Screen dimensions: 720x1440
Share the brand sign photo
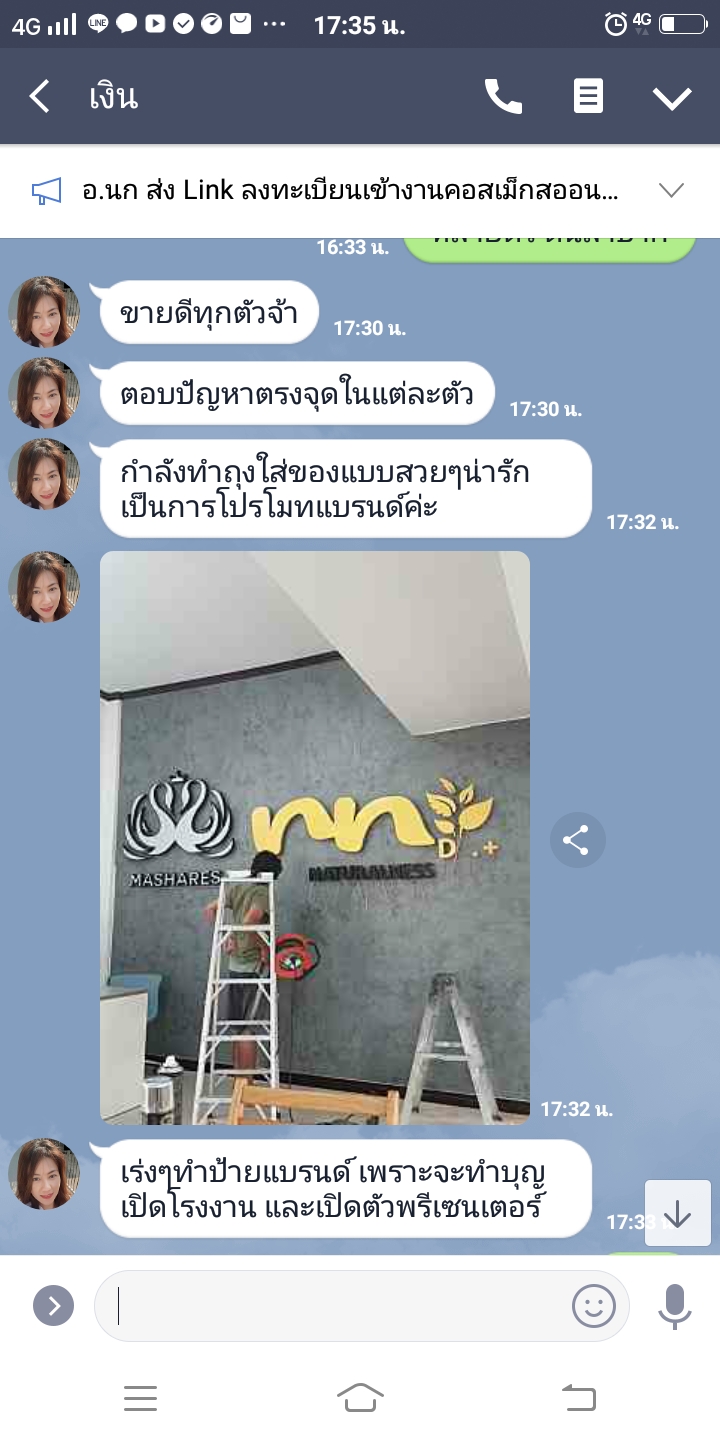coord(577,840)
